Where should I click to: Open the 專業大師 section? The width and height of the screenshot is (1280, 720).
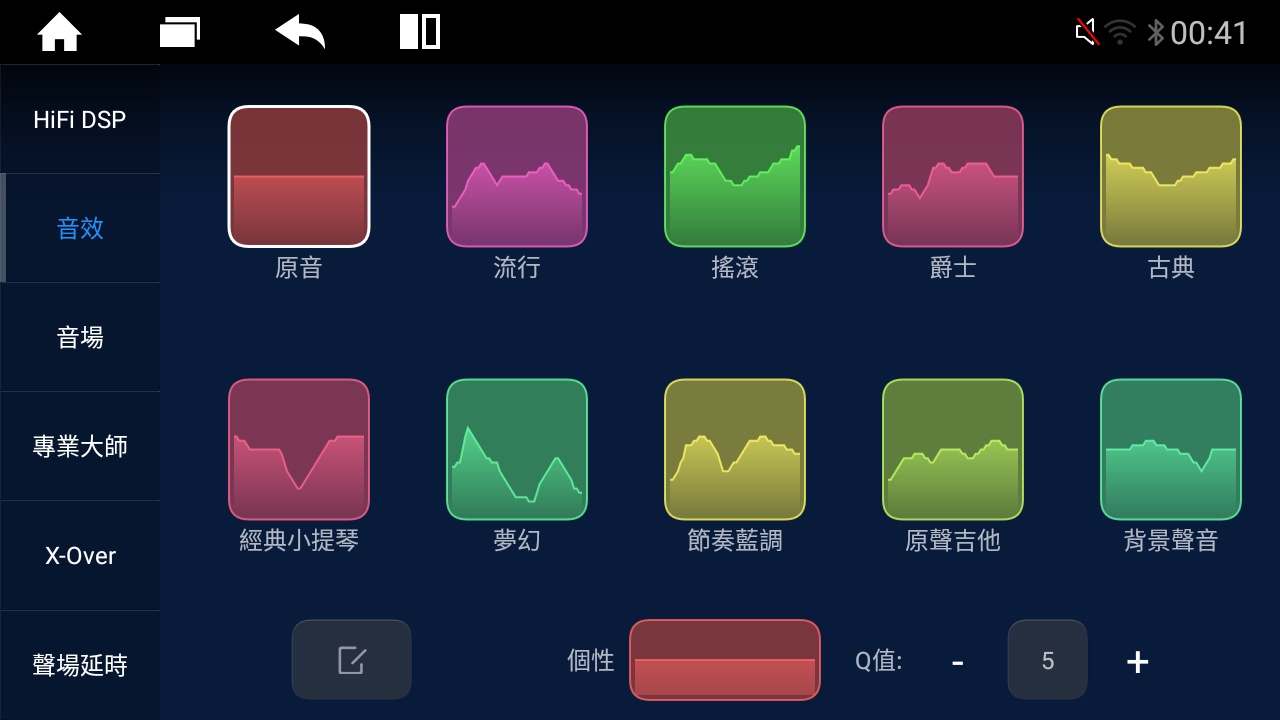point(80,447)
